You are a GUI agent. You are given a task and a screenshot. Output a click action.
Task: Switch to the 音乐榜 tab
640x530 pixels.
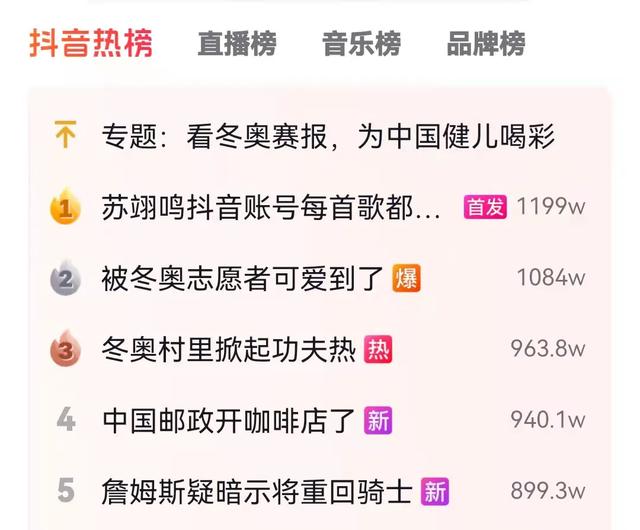click(x=361, y=44)
